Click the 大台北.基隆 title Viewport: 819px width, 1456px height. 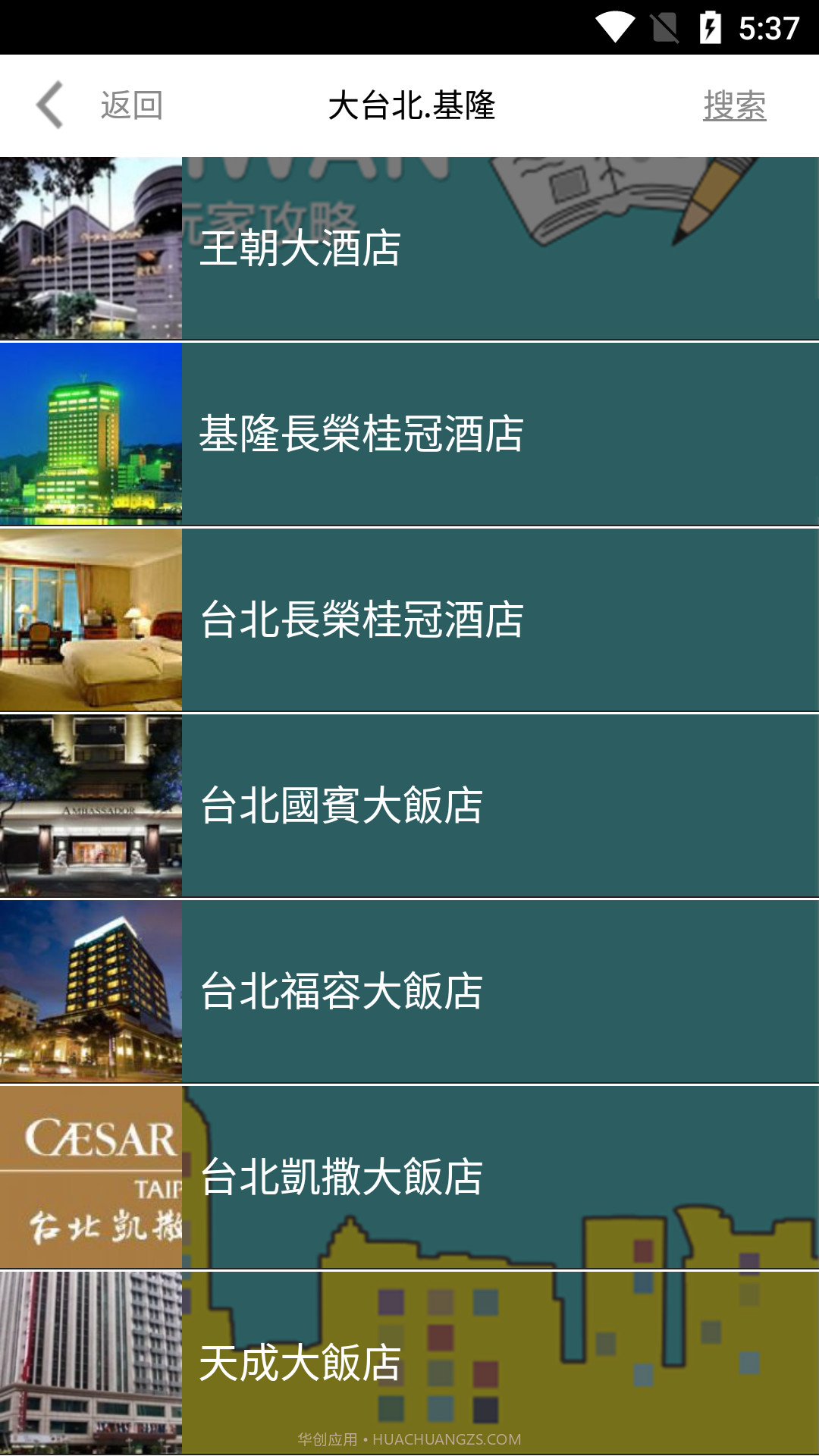click(x=413, y=106)
